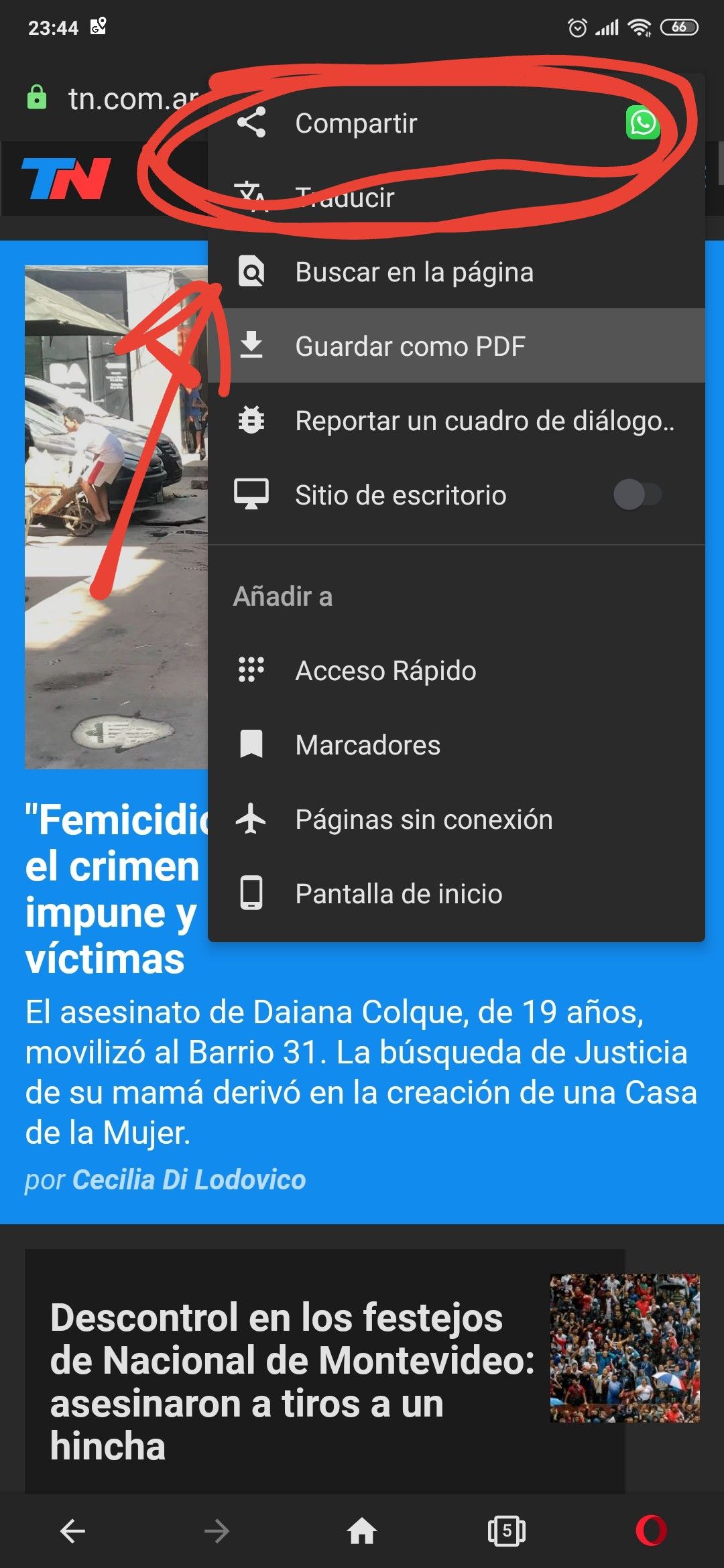
Task: Add the page to Acceso Rápido
Action: [385, 671]
